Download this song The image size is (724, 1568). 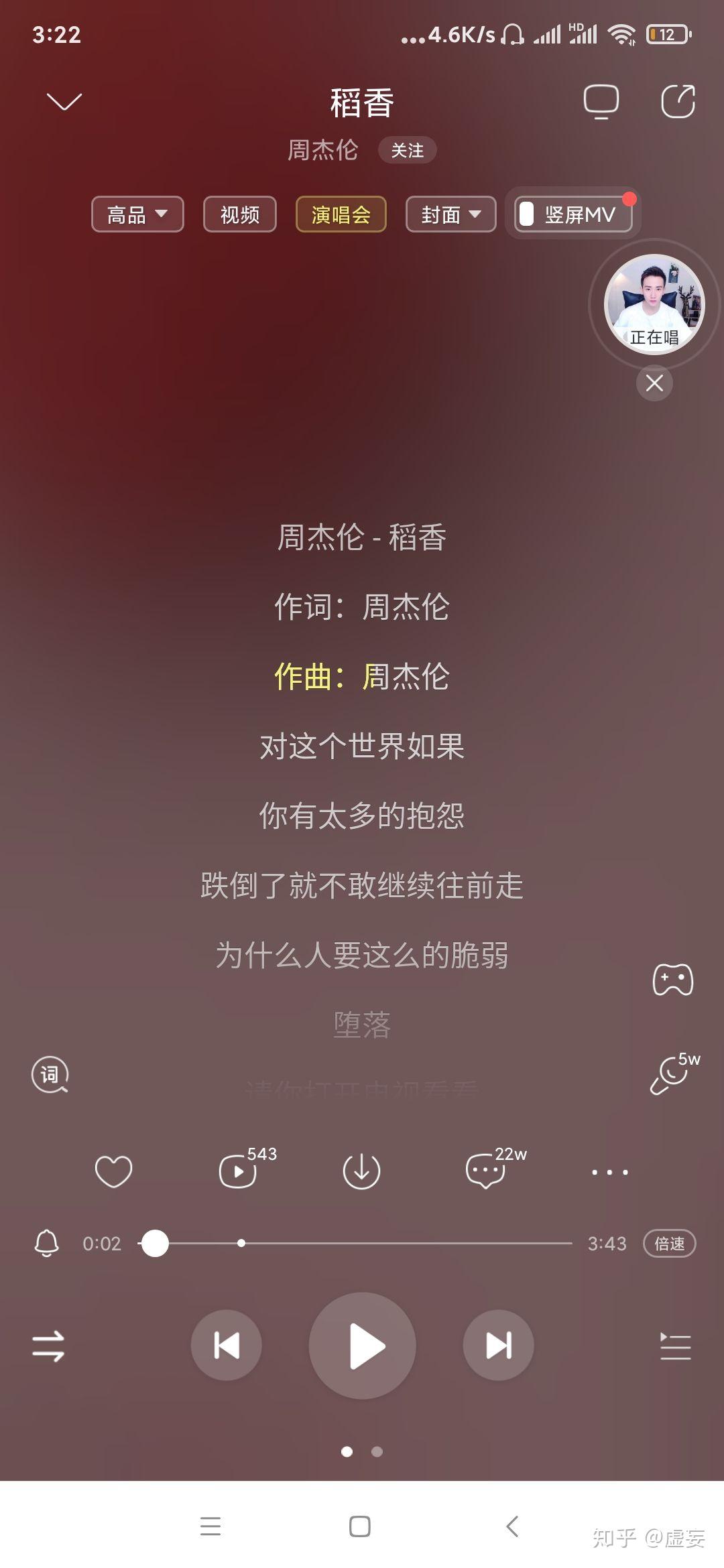tap(361, 1171)
